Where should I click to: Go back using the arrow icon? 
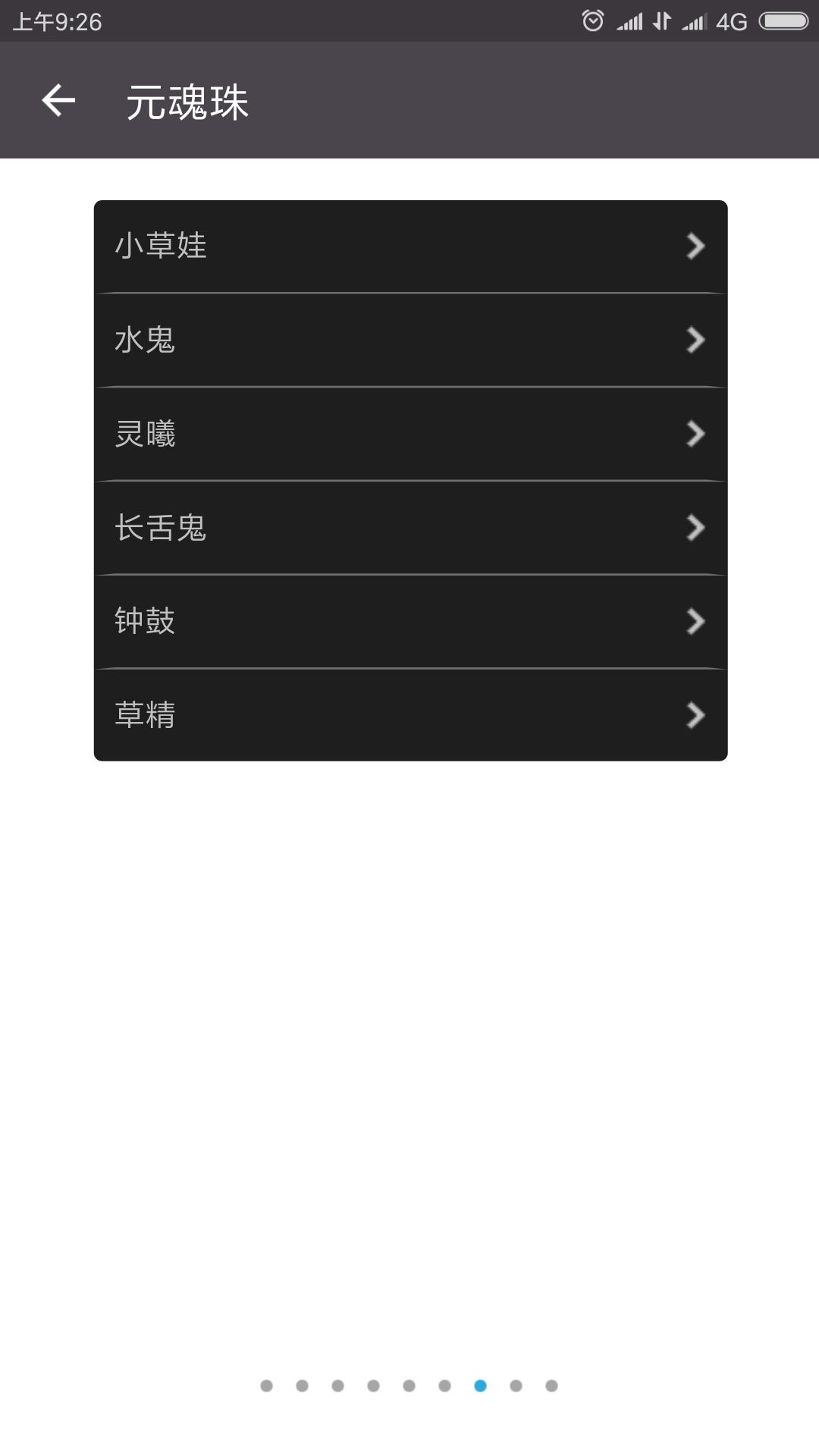point(58,101)
